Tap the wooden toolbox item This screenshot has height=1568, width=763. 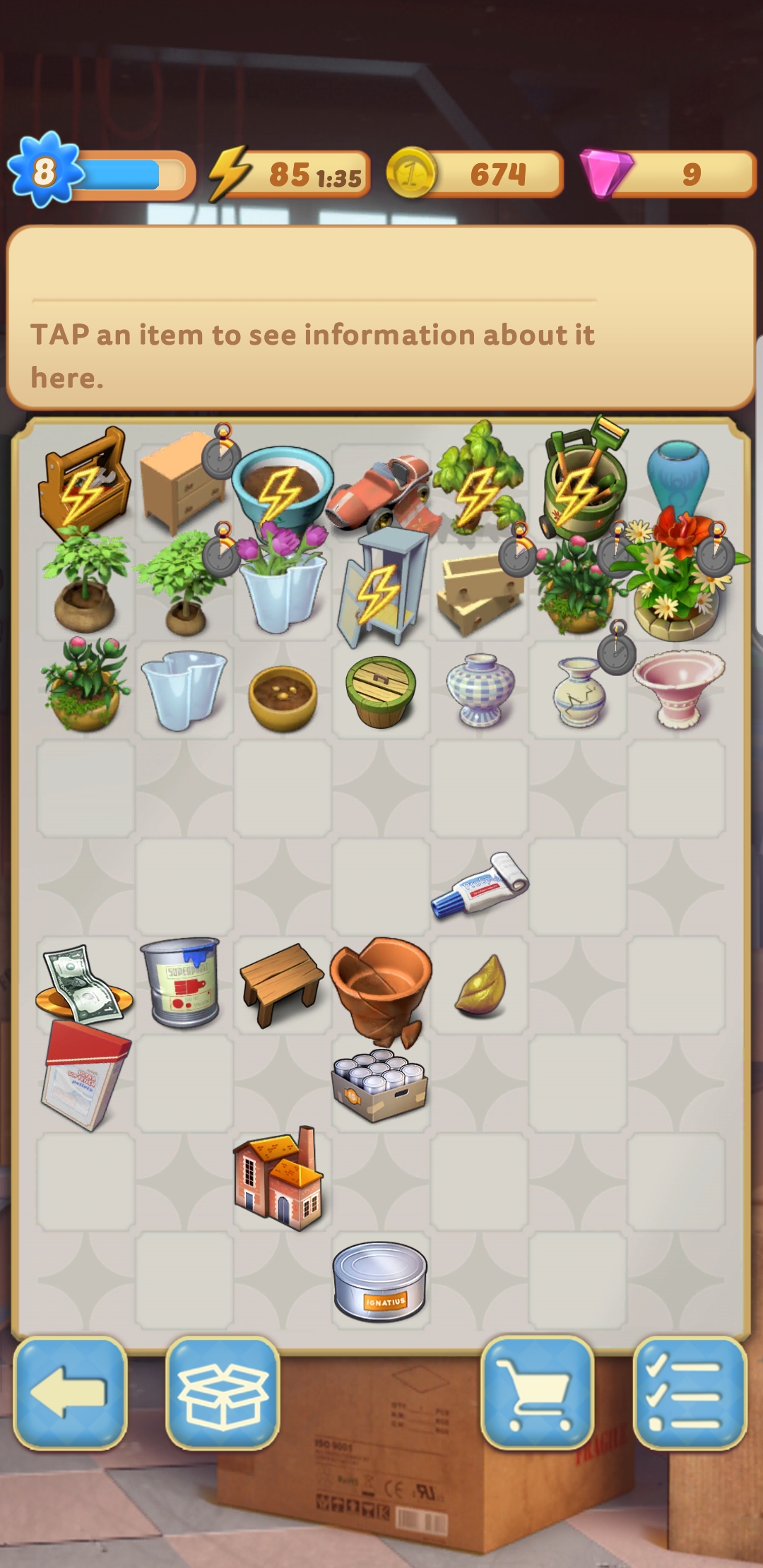[85, 482]
